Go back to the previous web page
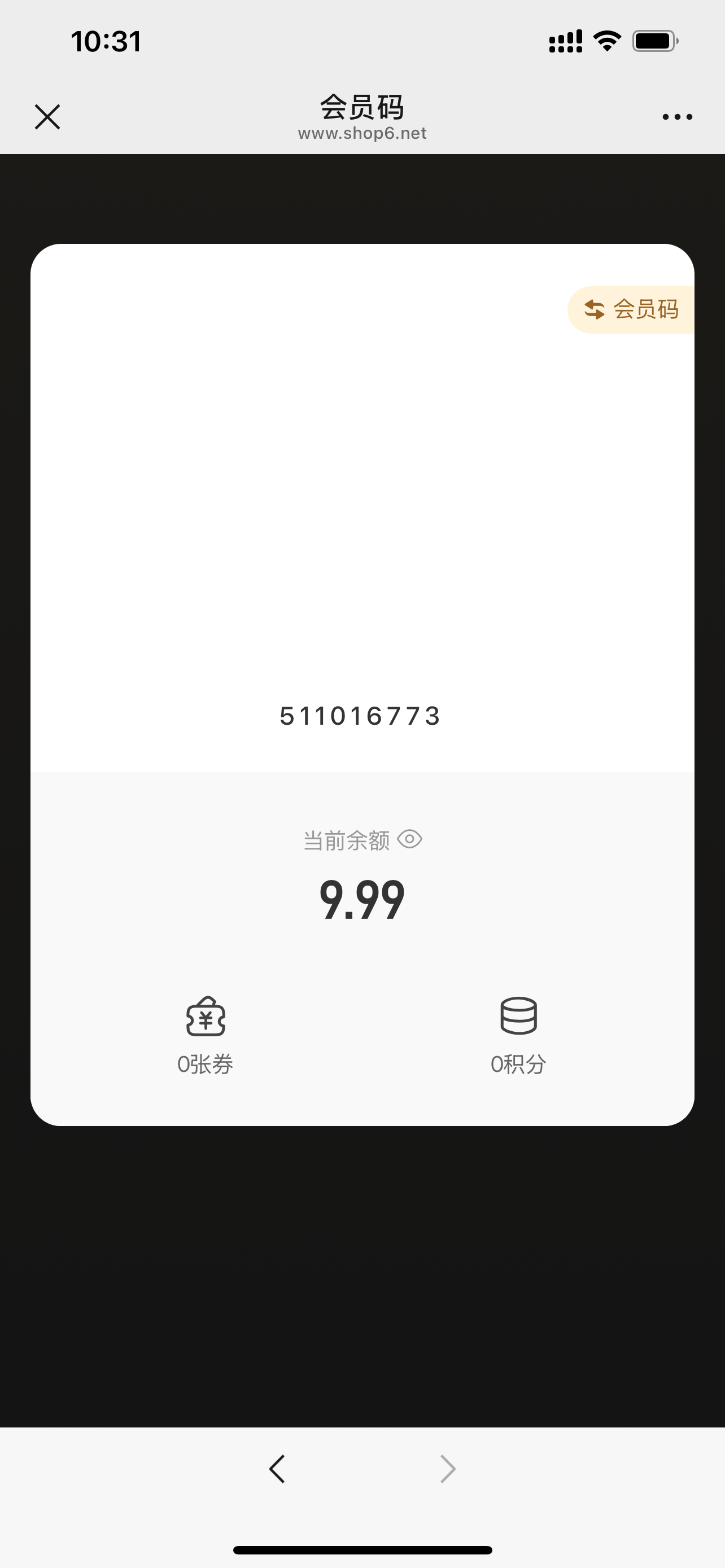725x1568 pixels. point(277,1469)
